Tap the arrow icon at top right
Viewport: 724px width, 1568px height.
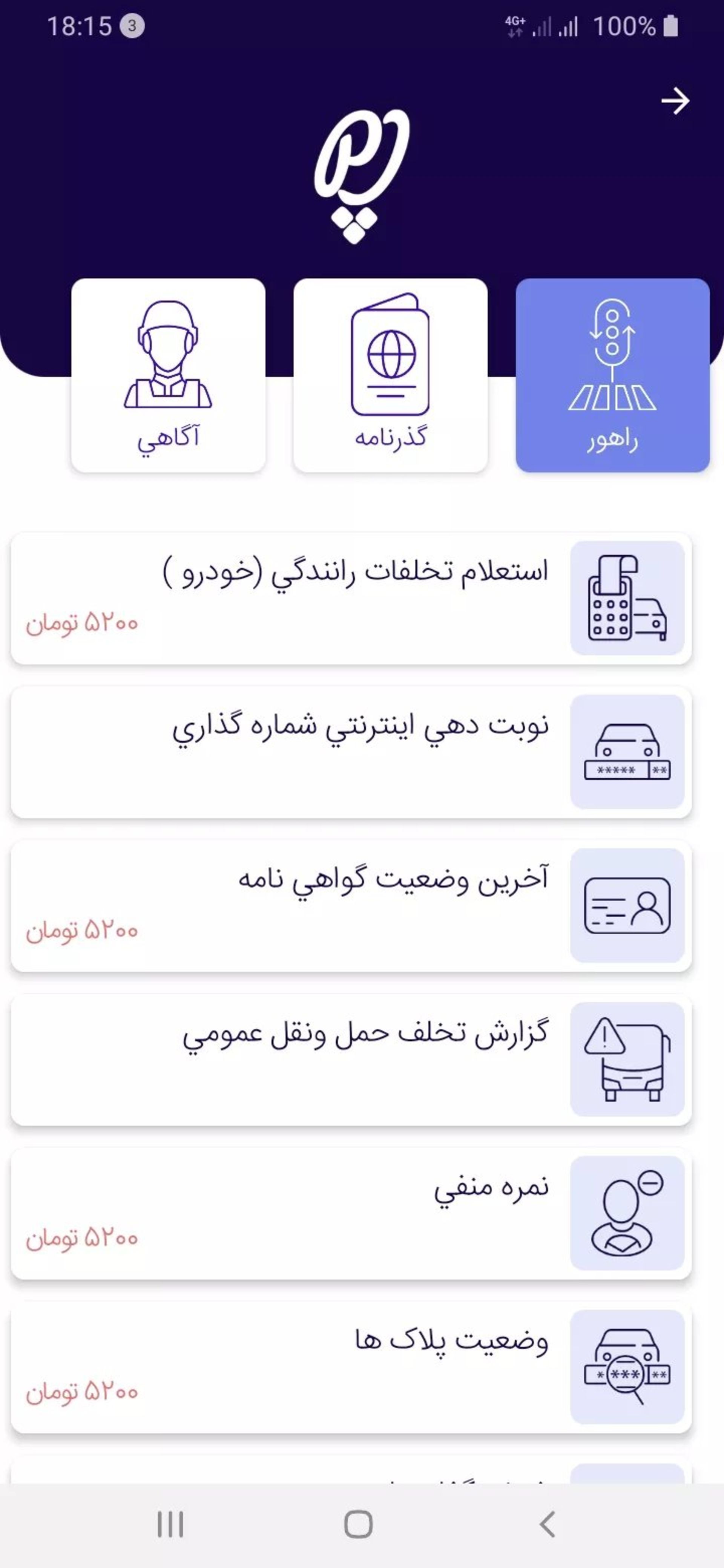coord(675,101)
